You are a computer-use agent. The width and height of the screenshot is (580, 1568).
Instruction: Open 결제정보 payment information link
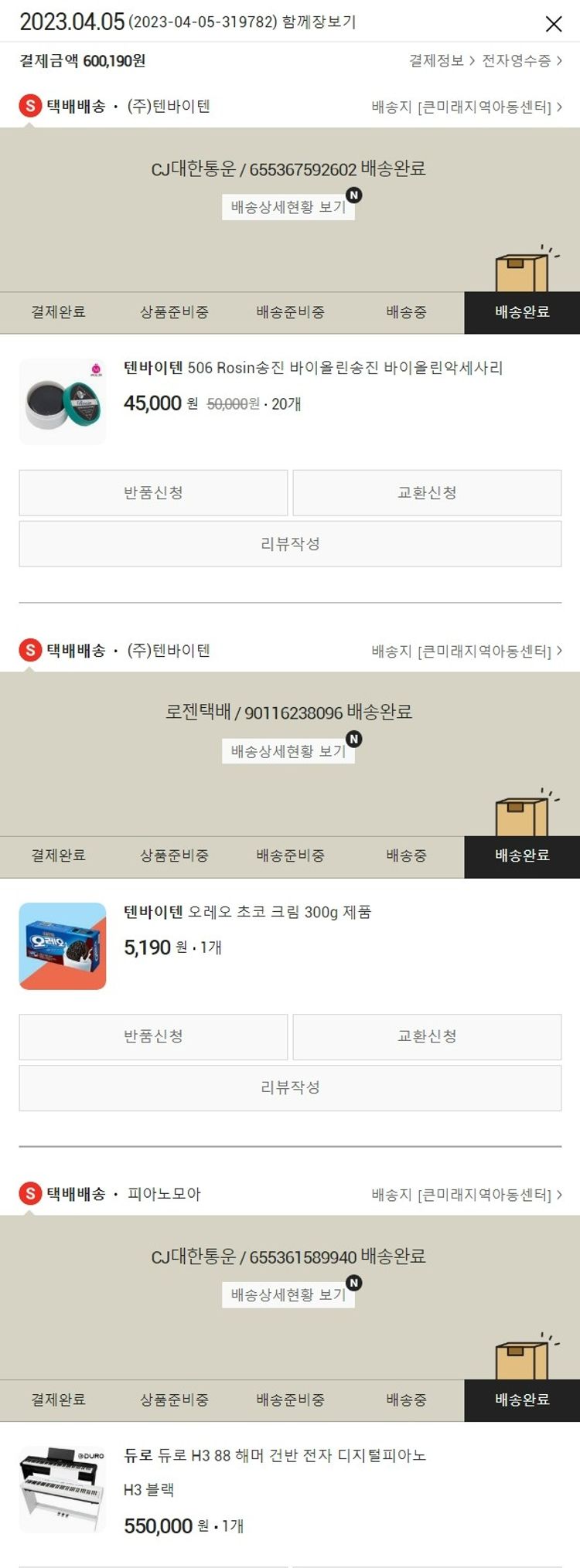tap(442, 60)
